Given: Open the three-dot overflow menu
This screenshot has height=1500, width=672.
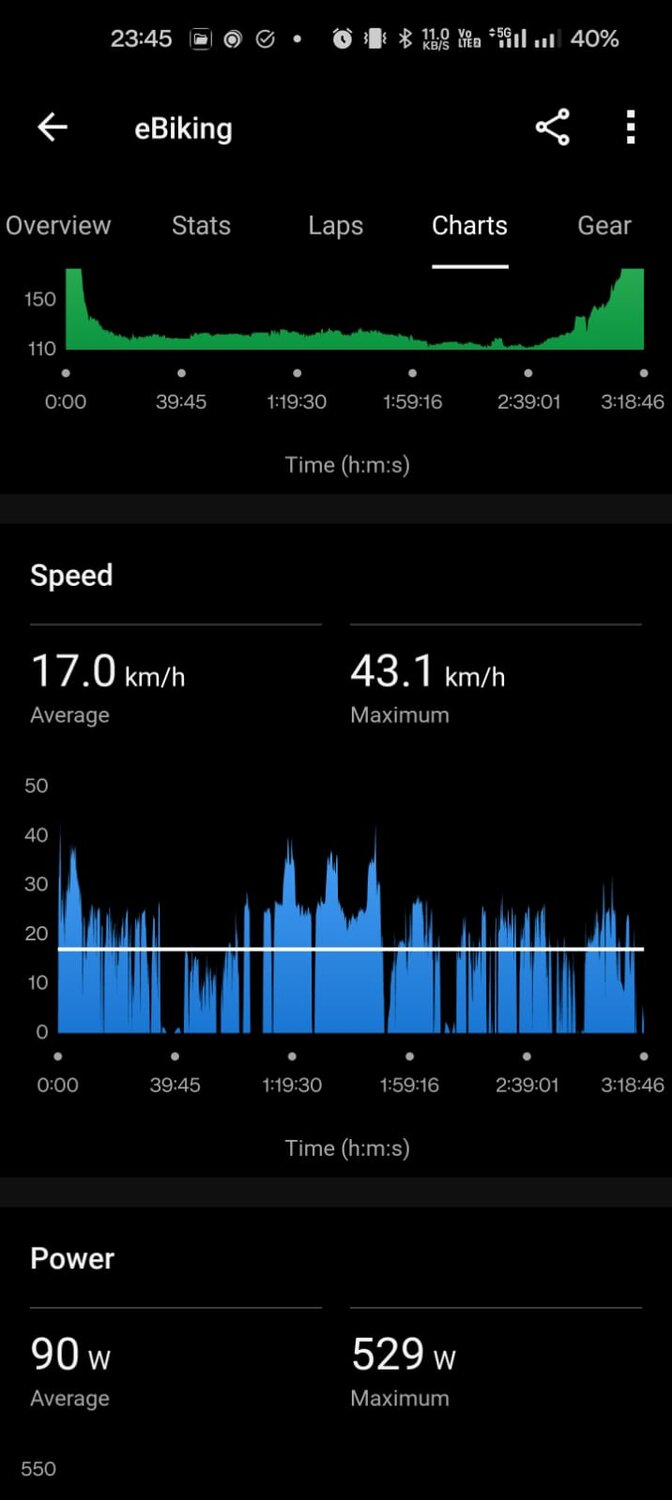Looking at the screenshot, I should [630, 127].
